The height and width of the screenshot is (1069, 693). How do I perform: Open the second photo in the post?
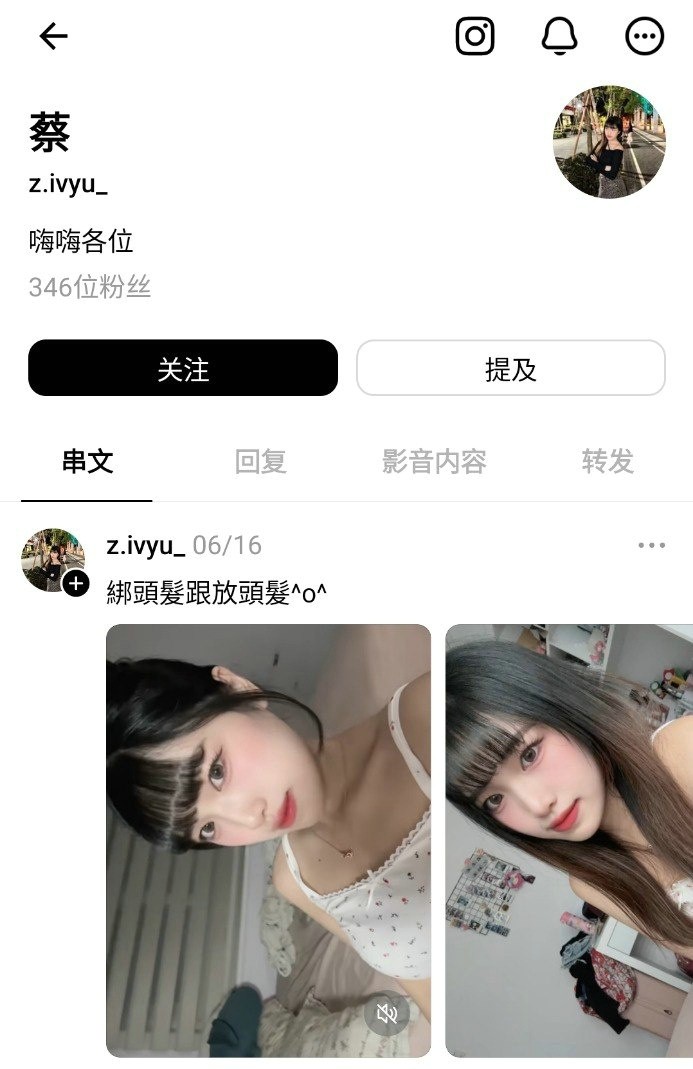tap(568, 840)
